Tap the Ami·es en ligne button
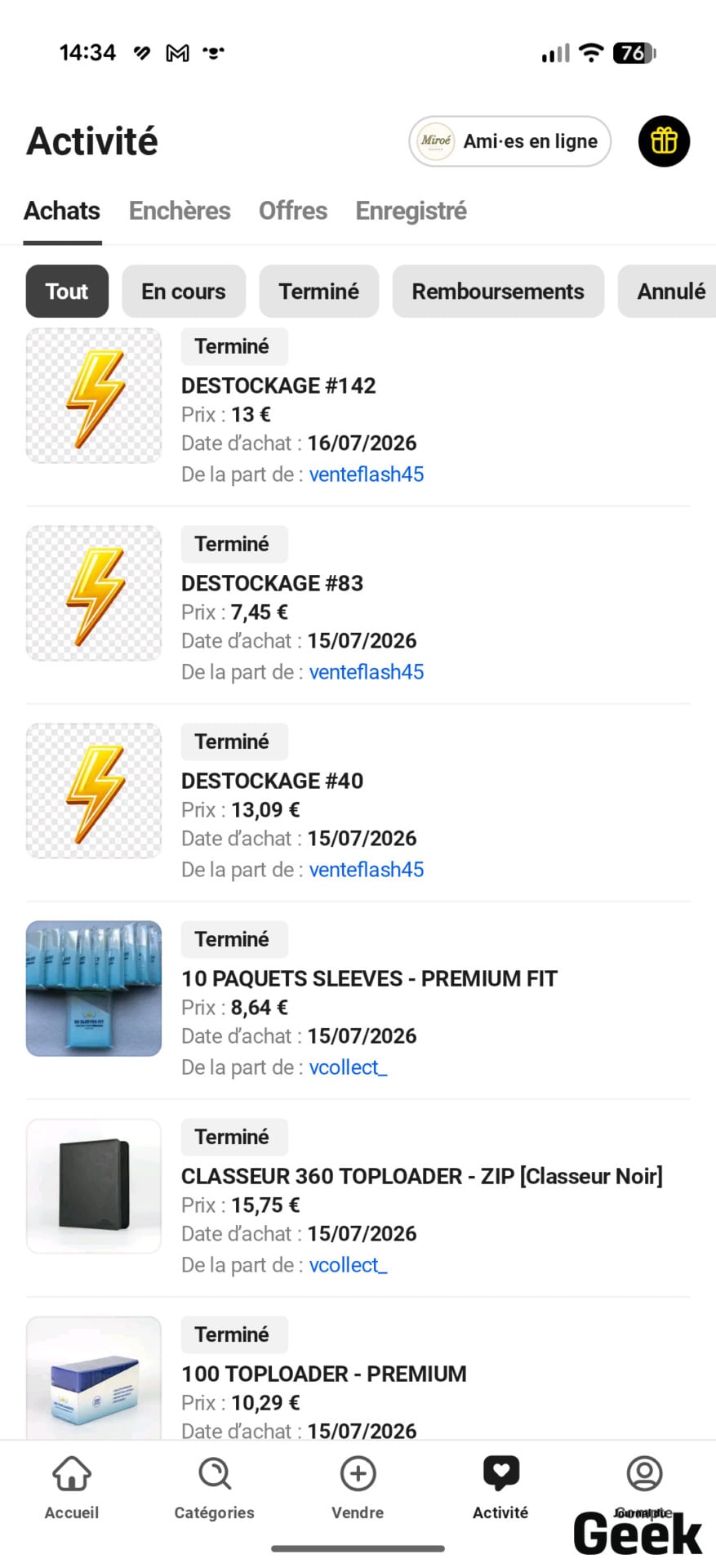 tap(510, 141)
